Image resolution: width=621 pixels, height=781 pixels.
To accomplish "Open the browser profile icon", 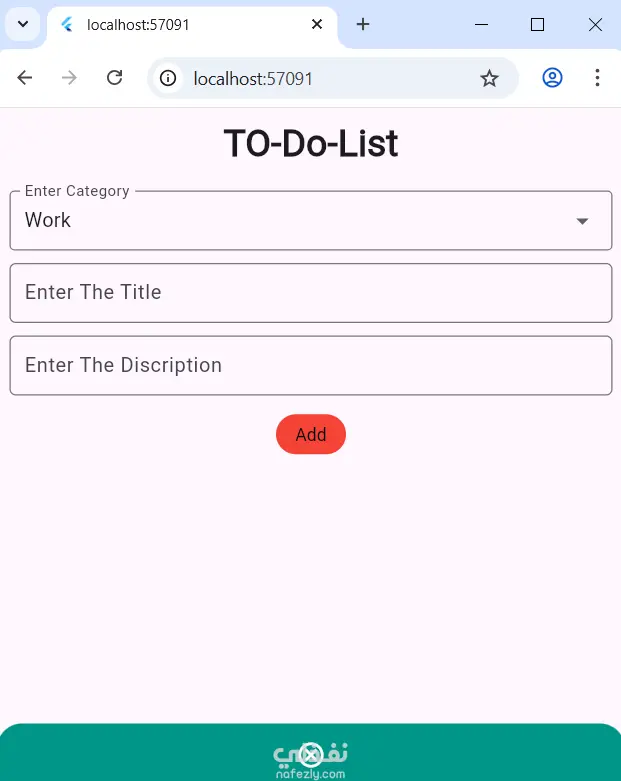I will point(552,78).
